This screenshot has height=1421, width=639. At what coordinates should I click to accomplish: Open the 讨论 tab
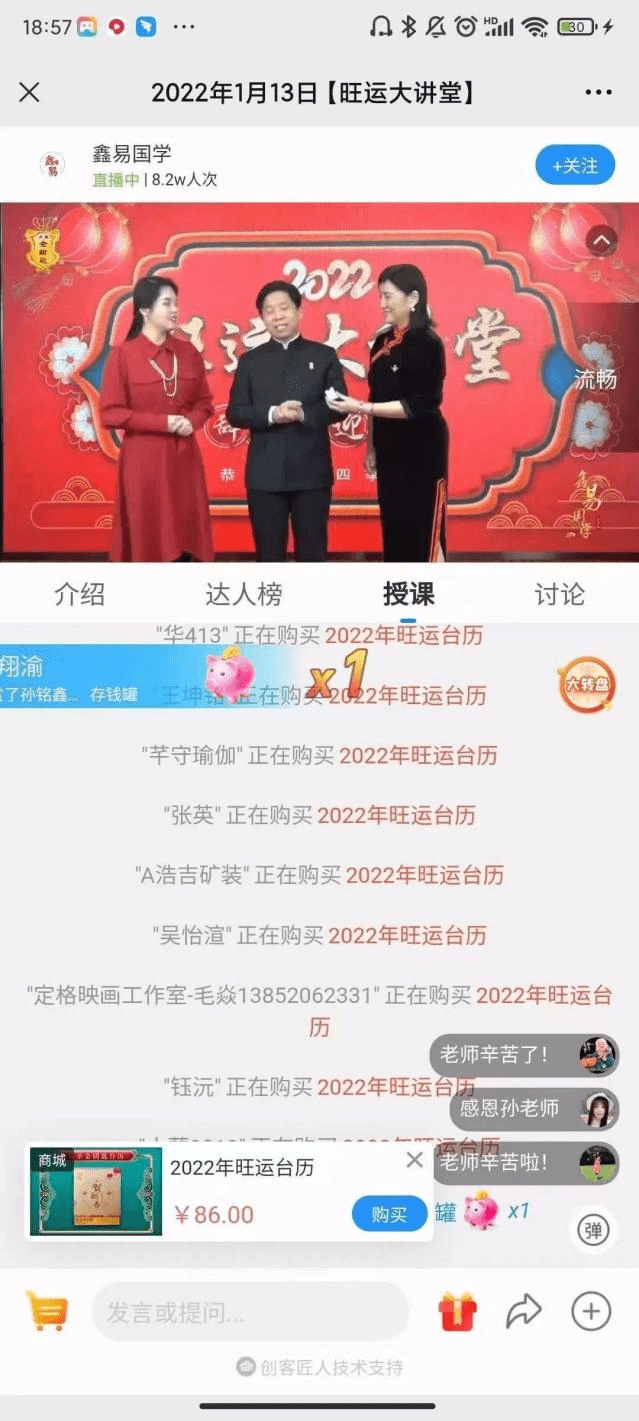[x=559, y=594]
